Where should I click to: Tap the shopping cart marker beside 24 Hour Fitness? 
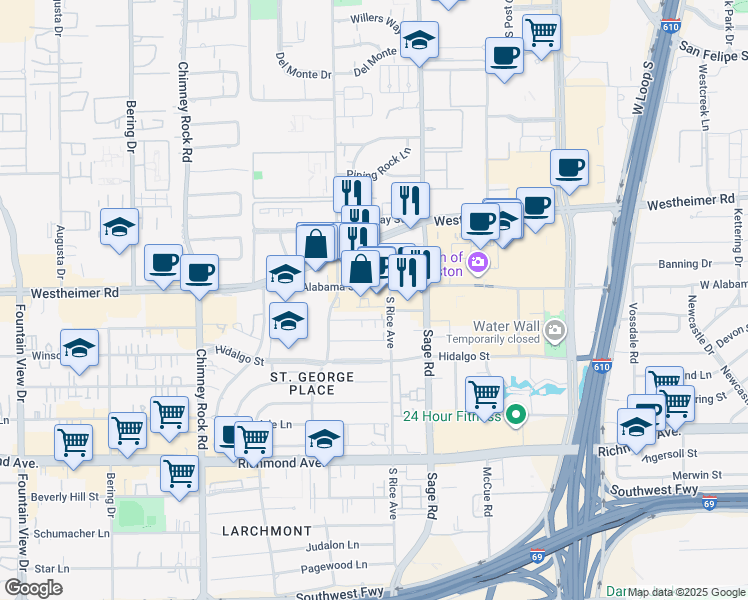pyautogui.click(x=485, y=394)
